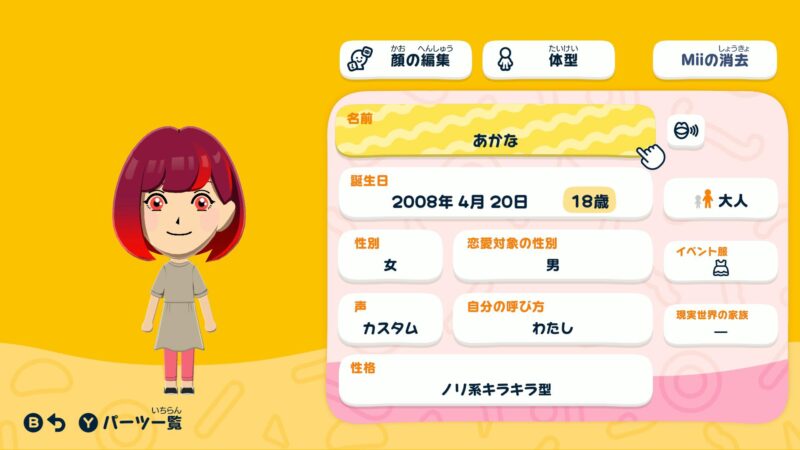800x450 pixels.
Task: Open 体型 body type settings
Action: [x=548, y=60]
